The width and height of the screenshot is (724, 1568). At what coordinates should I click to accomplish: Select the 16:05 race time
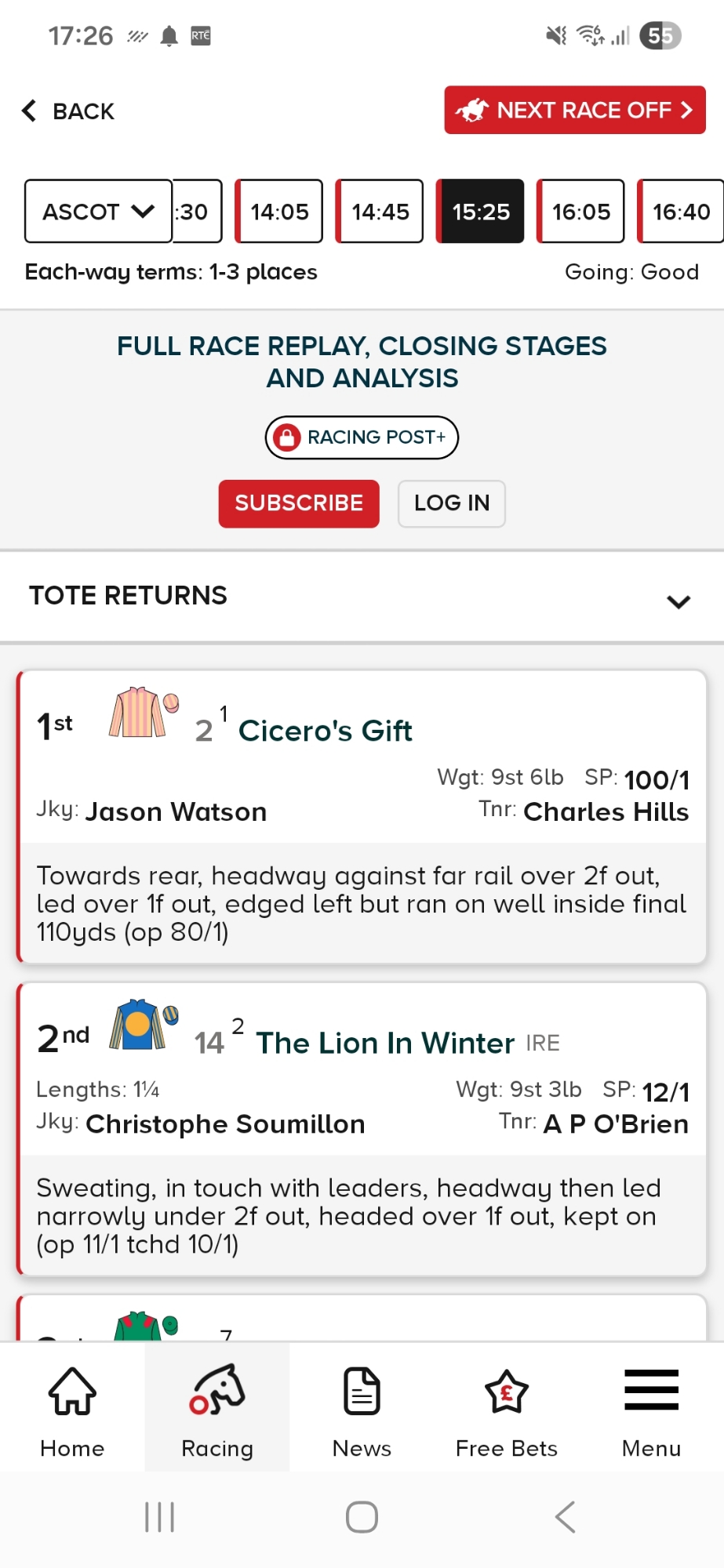580,212
